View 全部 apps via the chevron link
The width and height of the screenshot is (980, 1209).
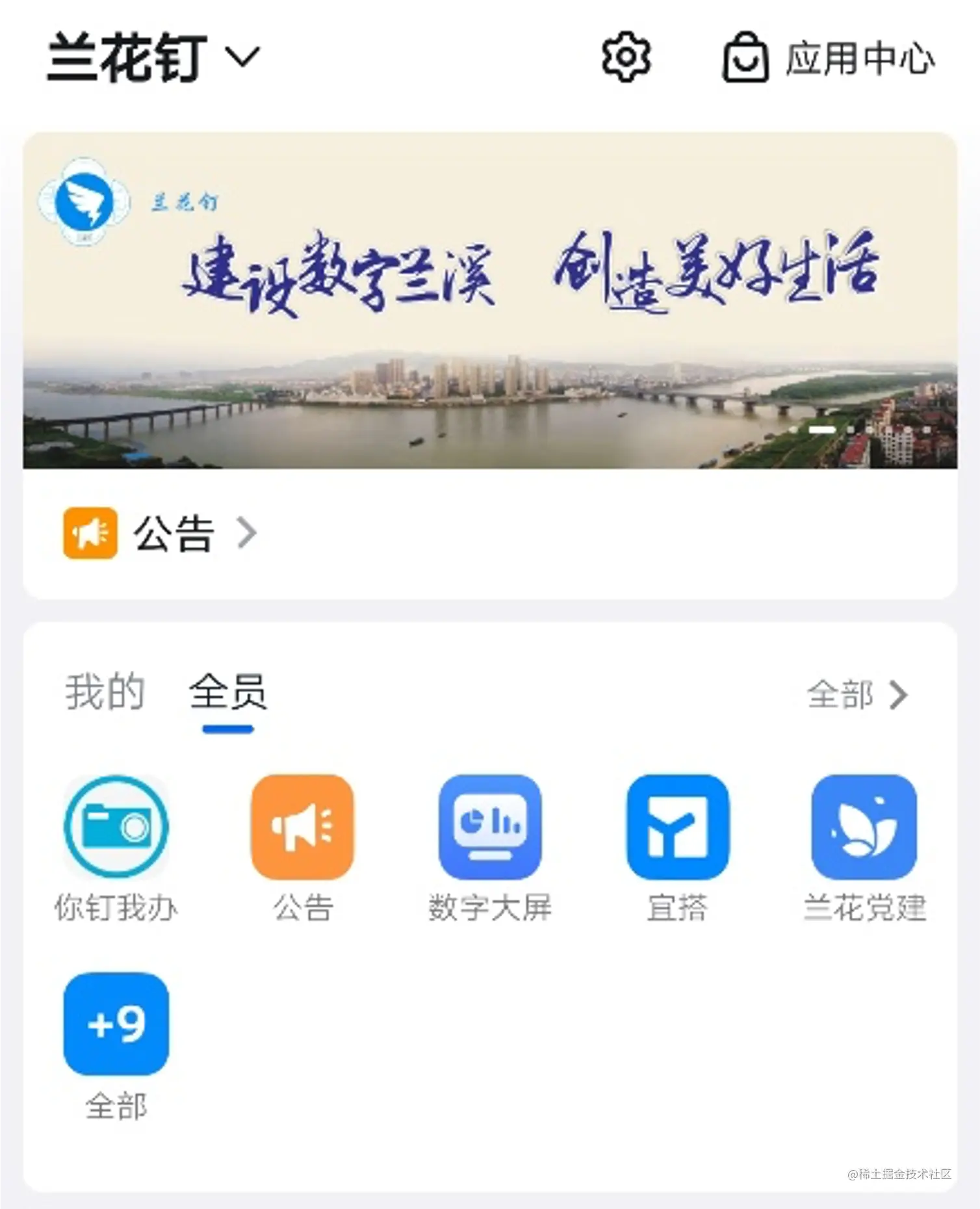coord(857,695)
